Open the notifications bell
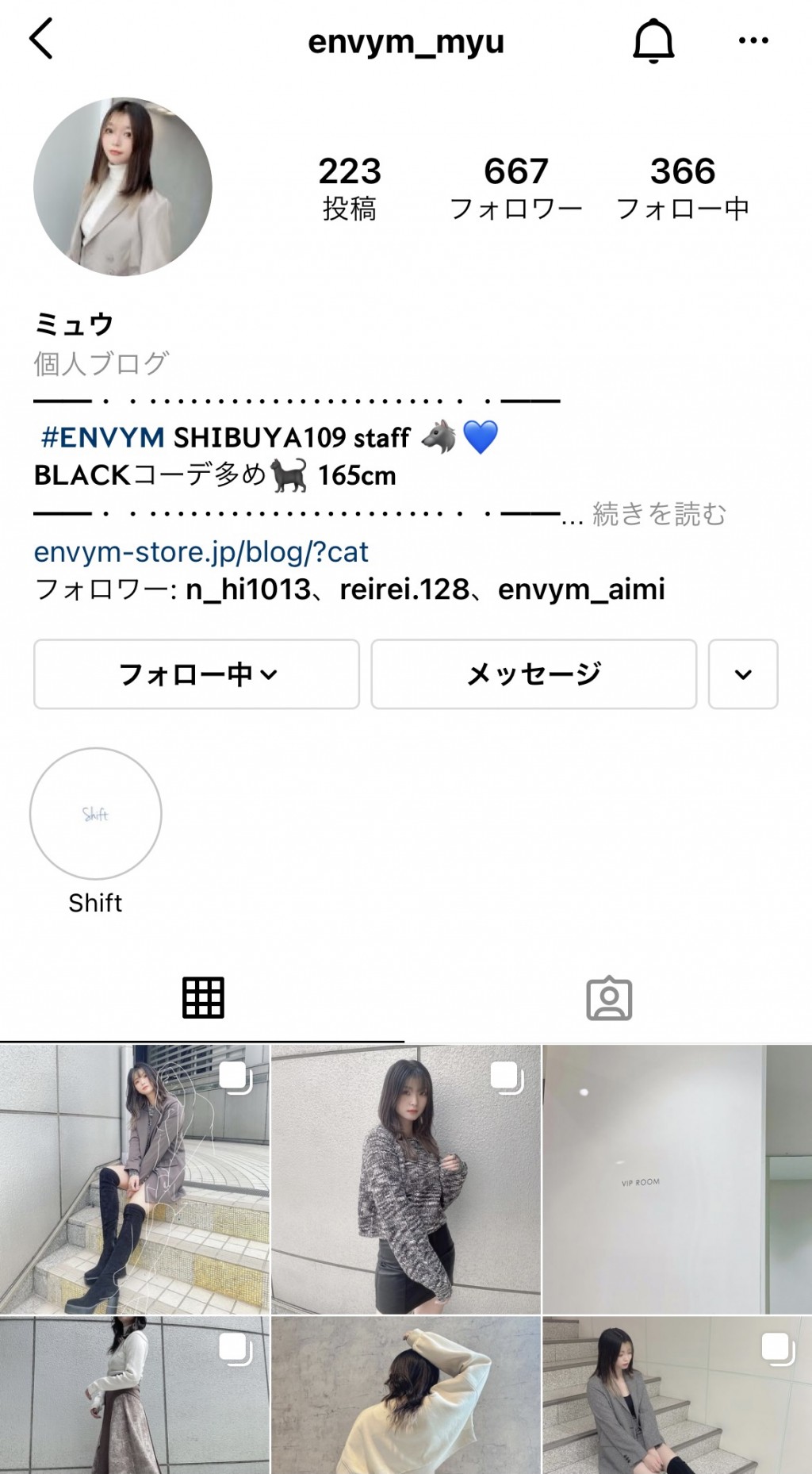This screenshot has height=1474, width=812. coord(653,41)
